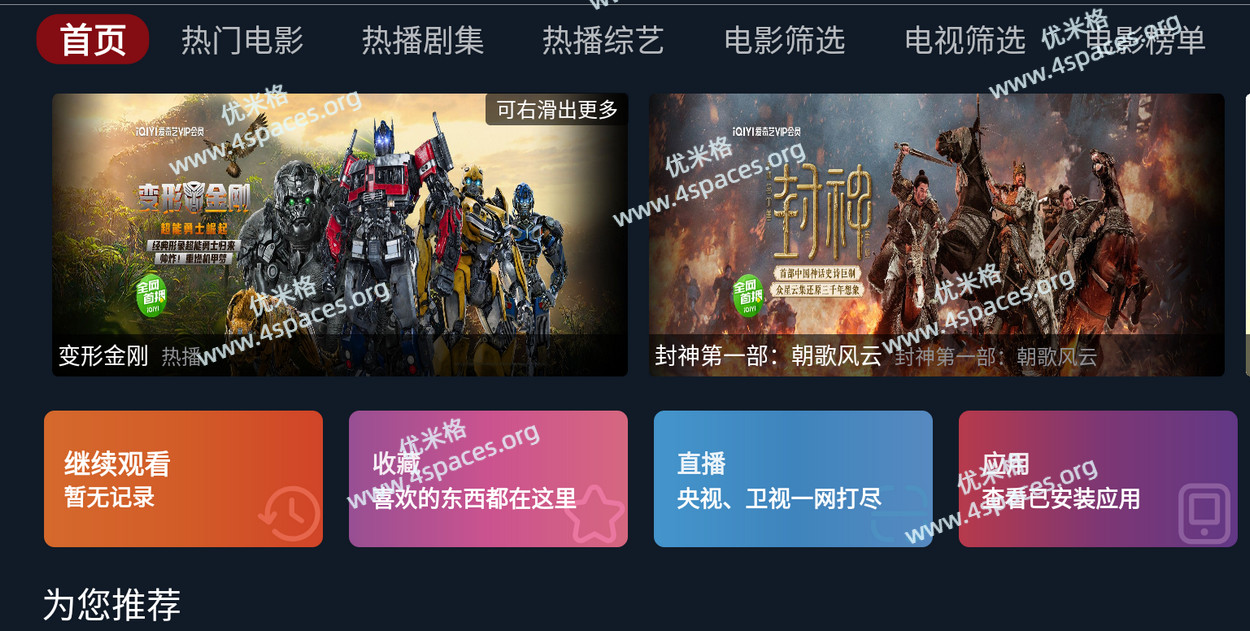Screen dimensions: 1250x631
Task: Open 收藏 favorites card
Action: 488,479
